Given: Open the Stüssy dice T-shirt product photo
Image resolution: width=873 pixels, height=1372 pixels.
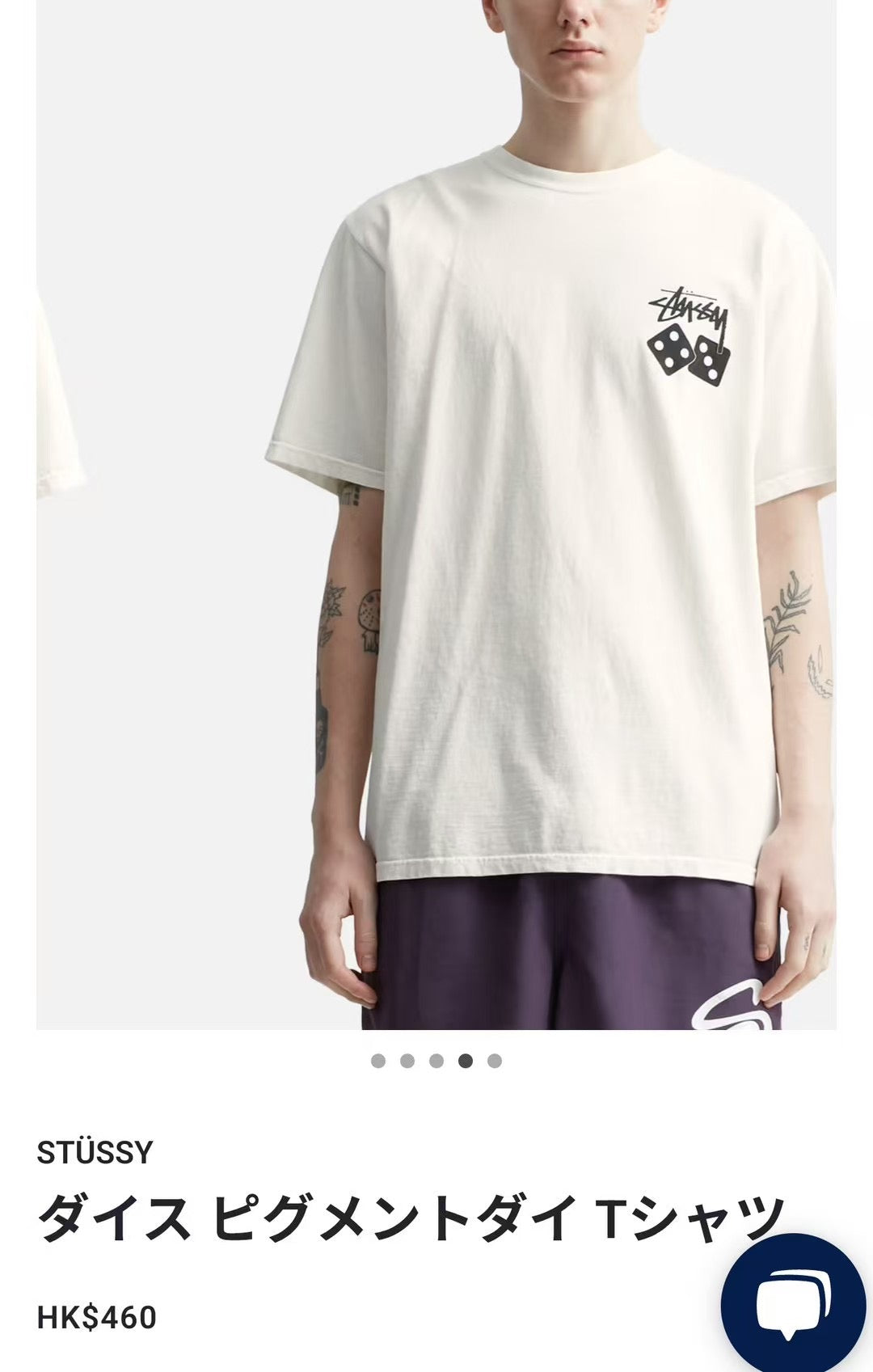Looking at the screenshot, I should tap(436, 517).
